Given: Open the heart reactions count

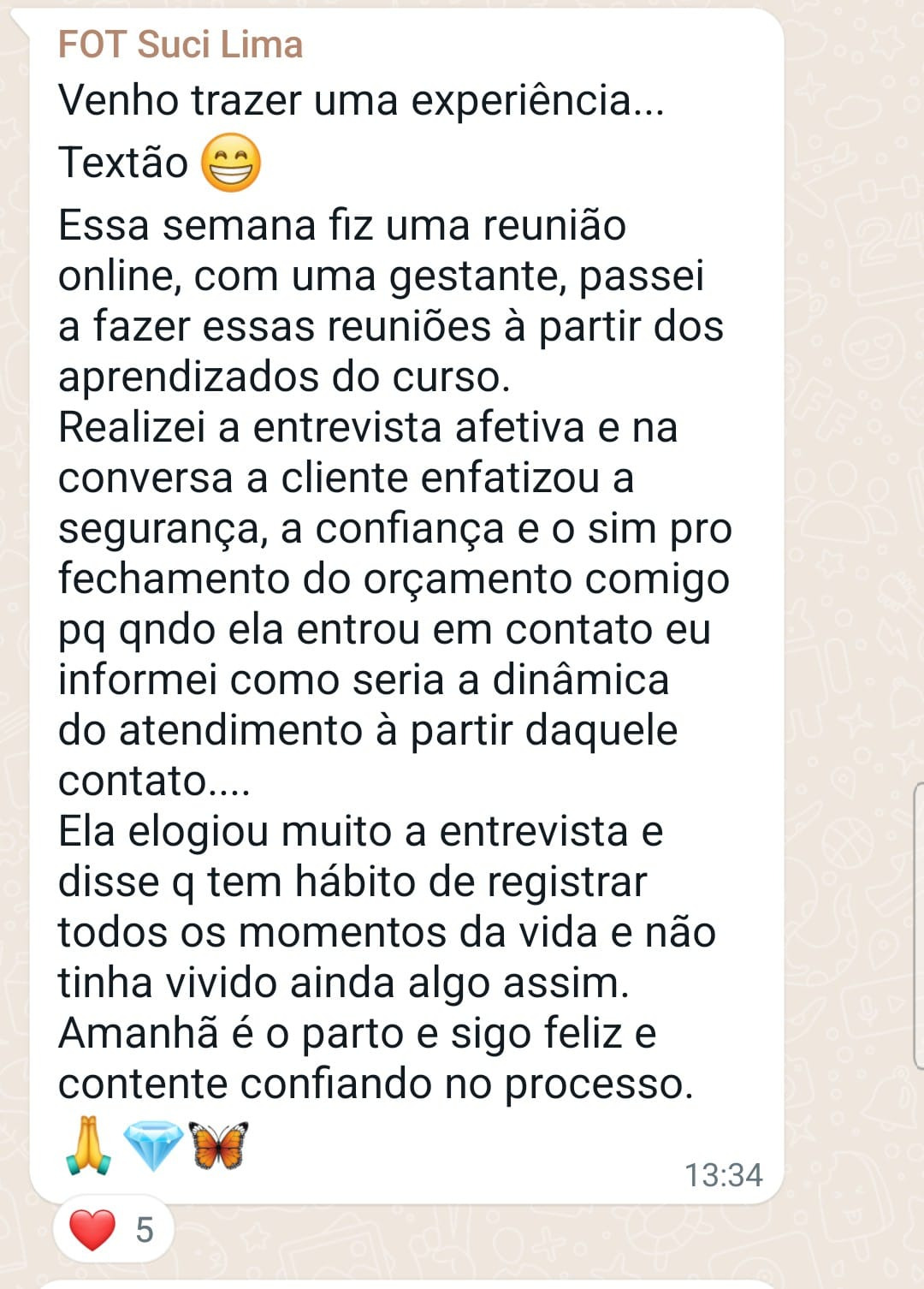Looking at the screenshot, I should (113, 1230).
